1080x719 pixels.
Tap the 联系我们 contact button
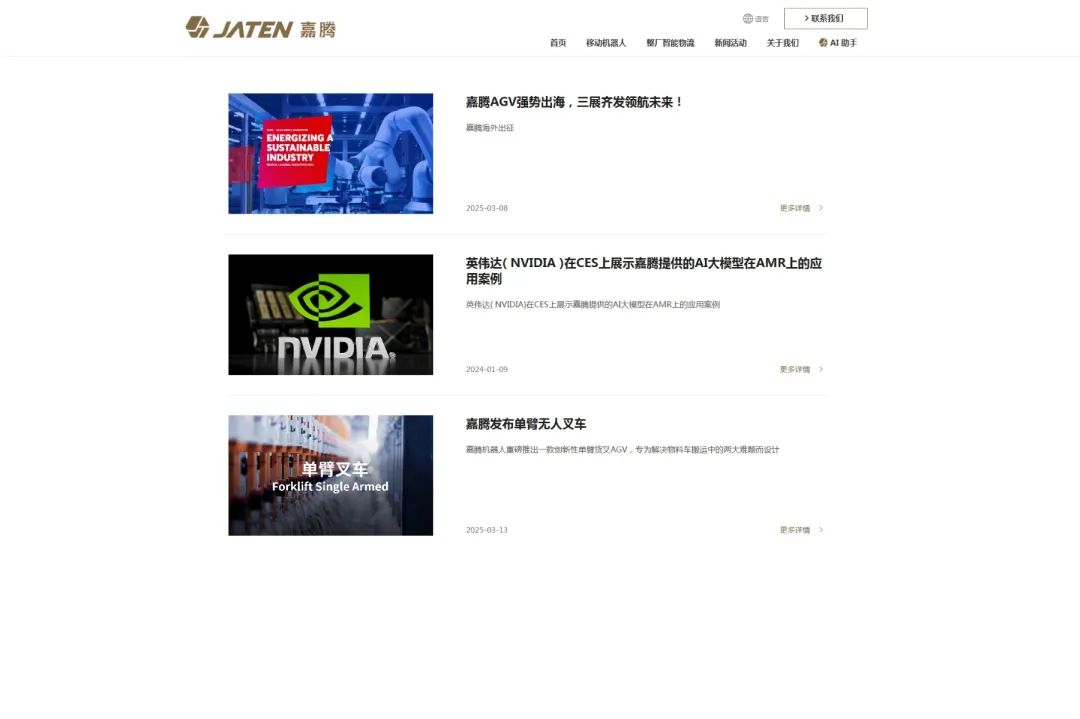tap(825, 19)
